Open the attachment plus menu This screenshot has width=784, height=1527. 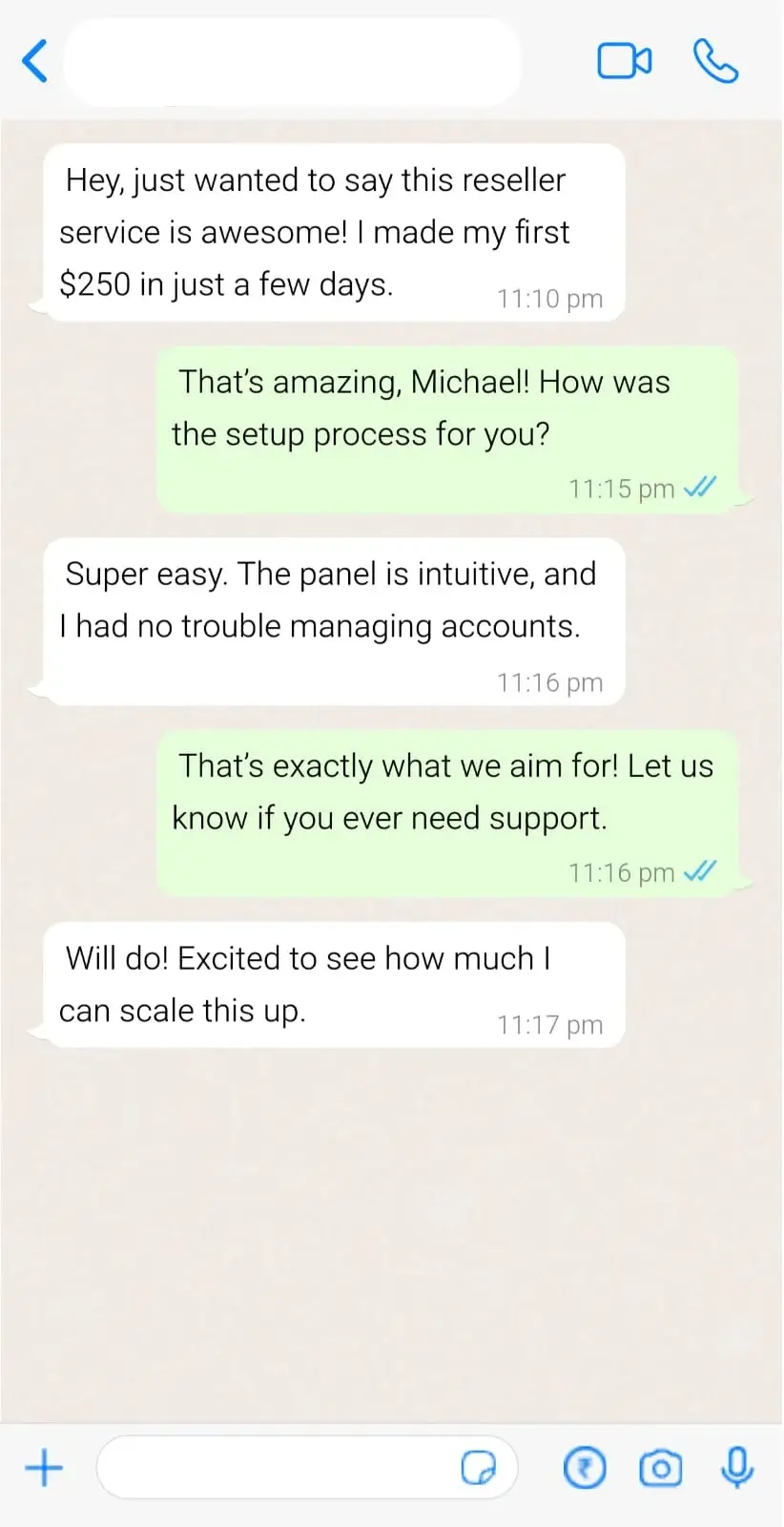[44, 1467]
